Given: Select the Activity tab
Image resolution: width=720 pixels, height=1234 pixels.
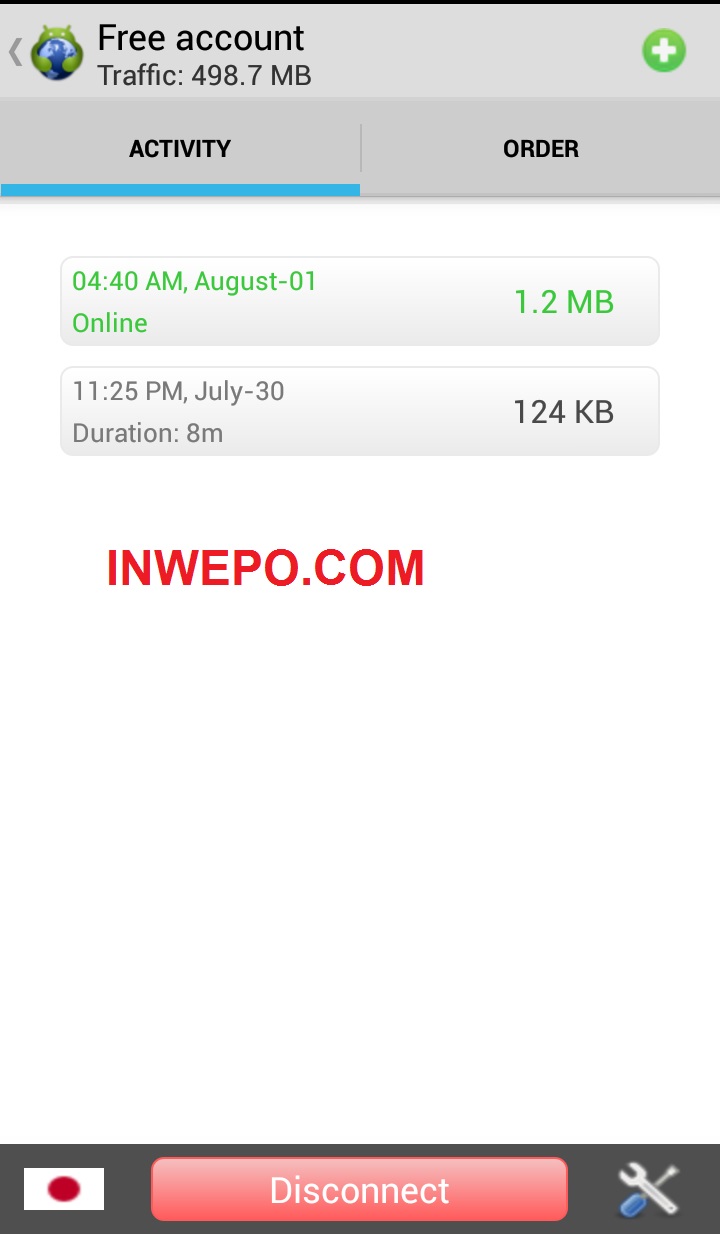Looking at the screenshot, I should point(180,149).
